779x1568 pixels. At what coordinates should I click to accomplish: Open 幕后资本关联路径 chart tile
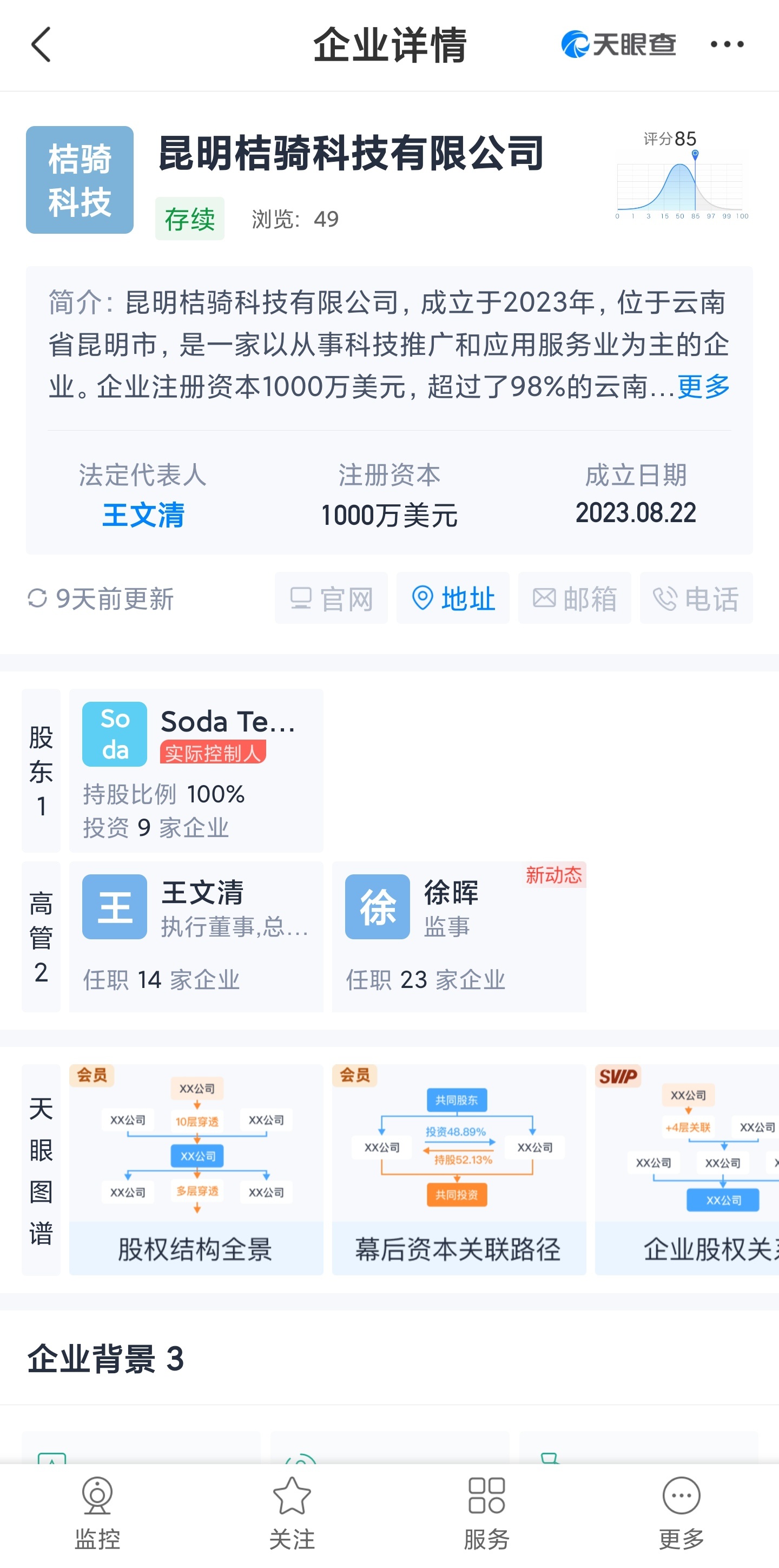[x=459, y=1169]
